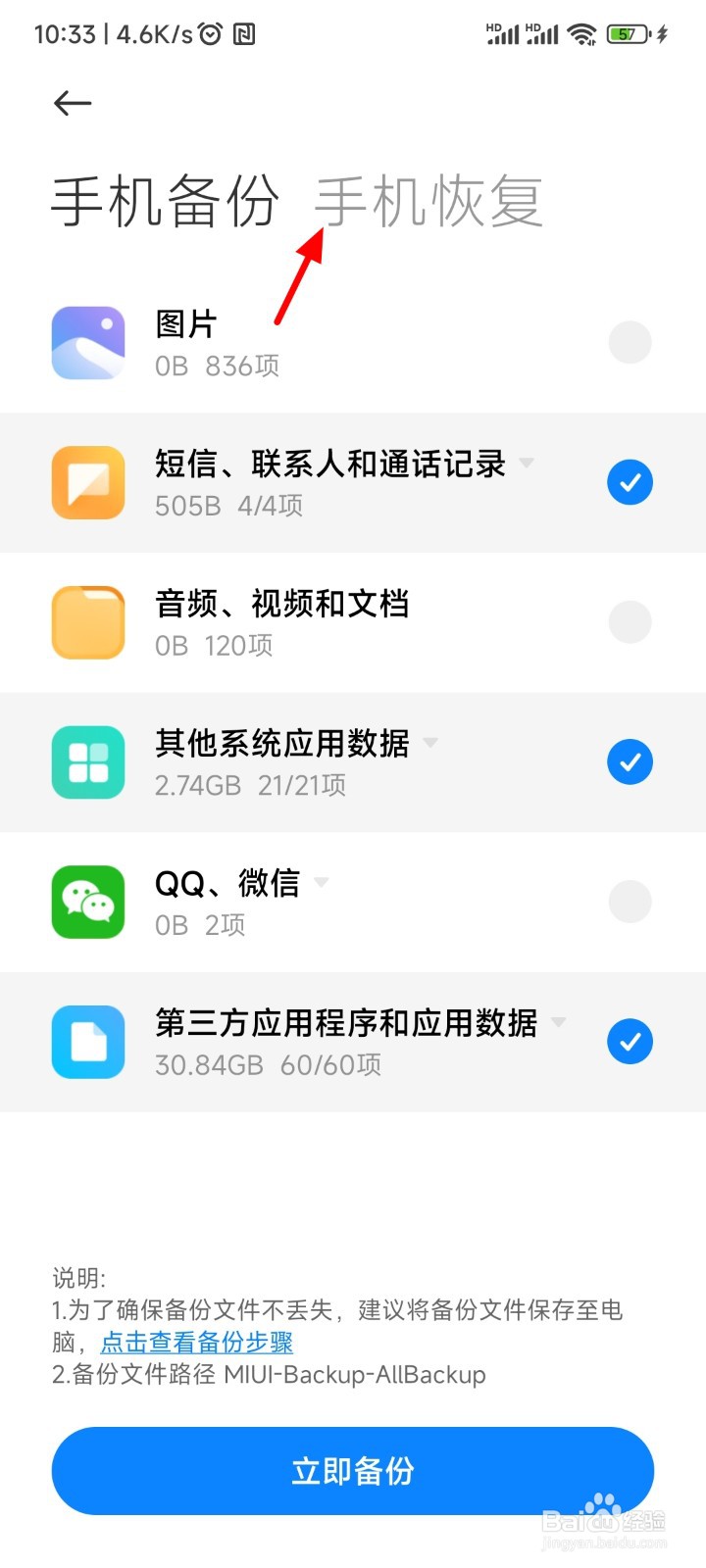This screenshot has height=1568, width=706.
Task: Open the 点击查看备份步骤 link
Action: [x=197, y=1342]
